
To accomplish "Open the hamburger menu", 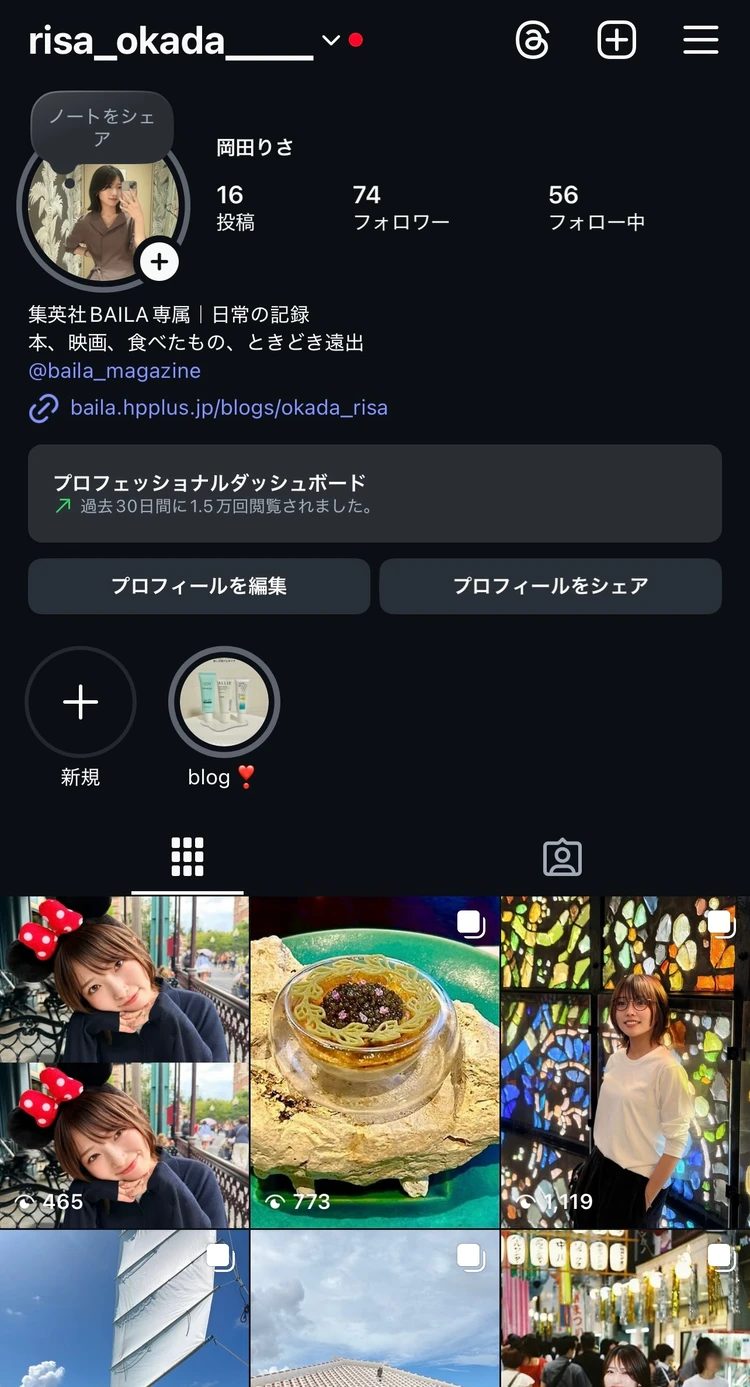I will (x=700, y=40).
